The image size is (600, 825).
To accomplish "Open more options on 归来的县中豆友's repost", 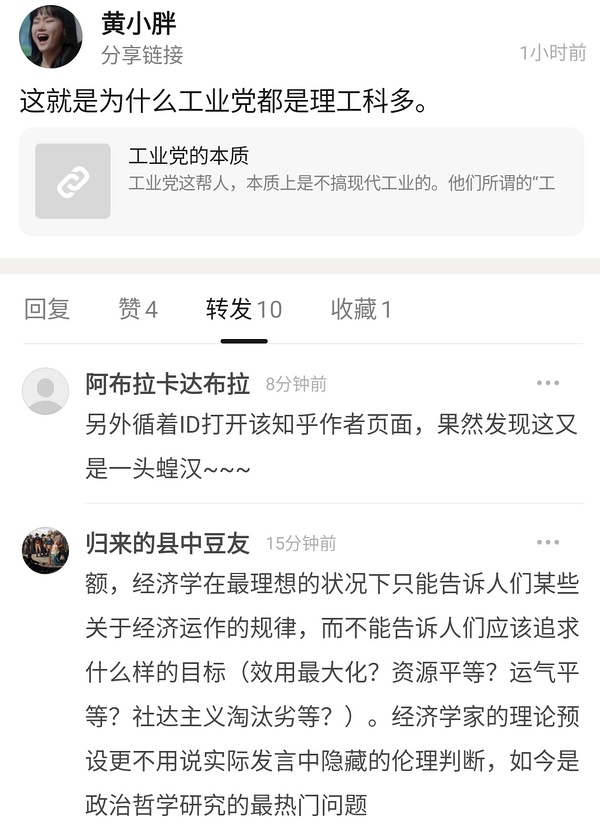I will pyautogui.click(x=548, y=543).
